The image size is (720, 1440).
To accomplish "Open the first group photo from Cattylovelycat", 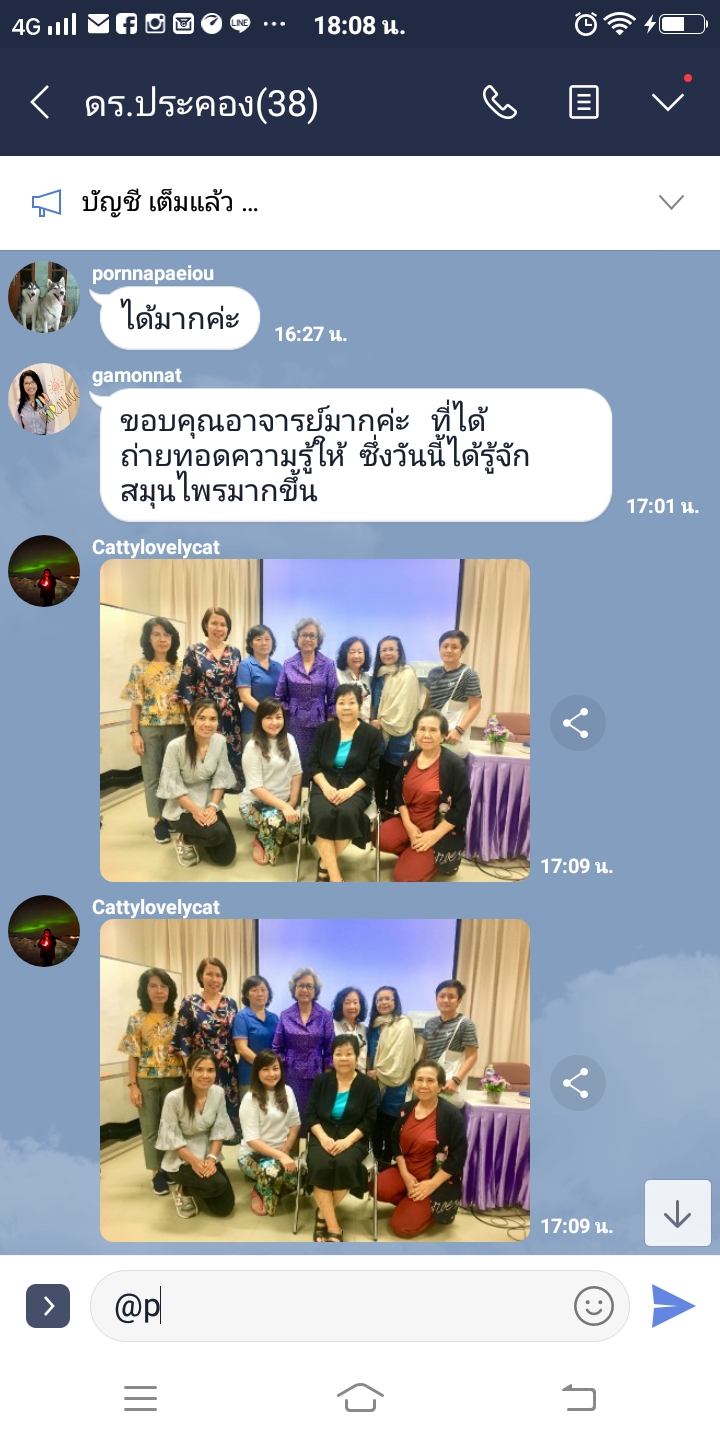I will tap(315, 720).
